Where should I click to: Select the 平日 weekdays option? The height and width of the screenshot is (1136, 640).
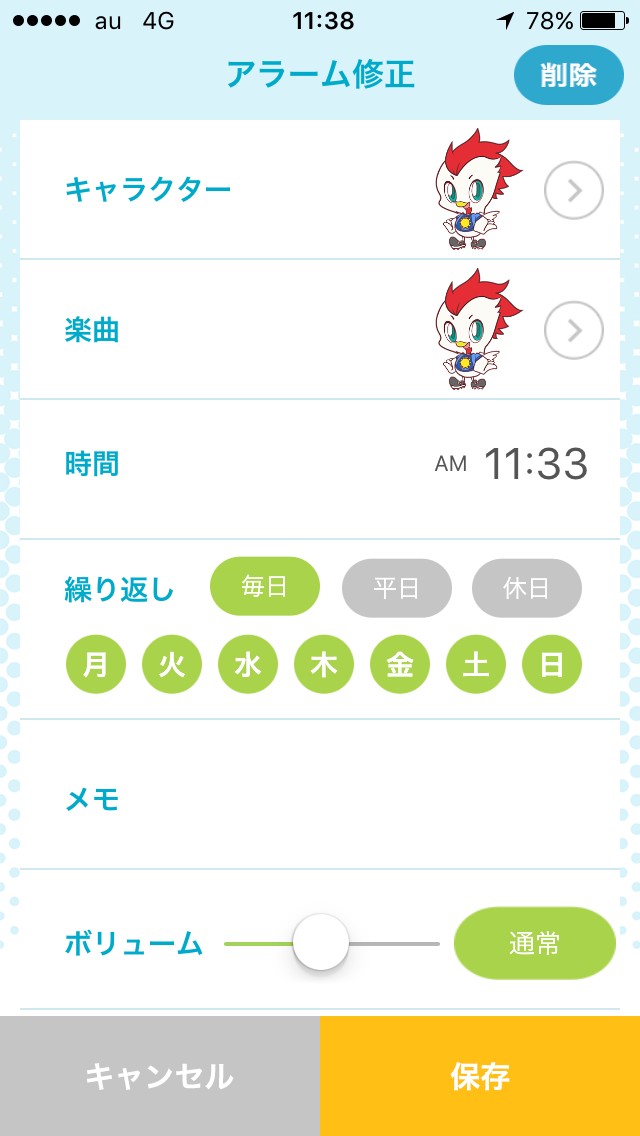click(396, 586)
